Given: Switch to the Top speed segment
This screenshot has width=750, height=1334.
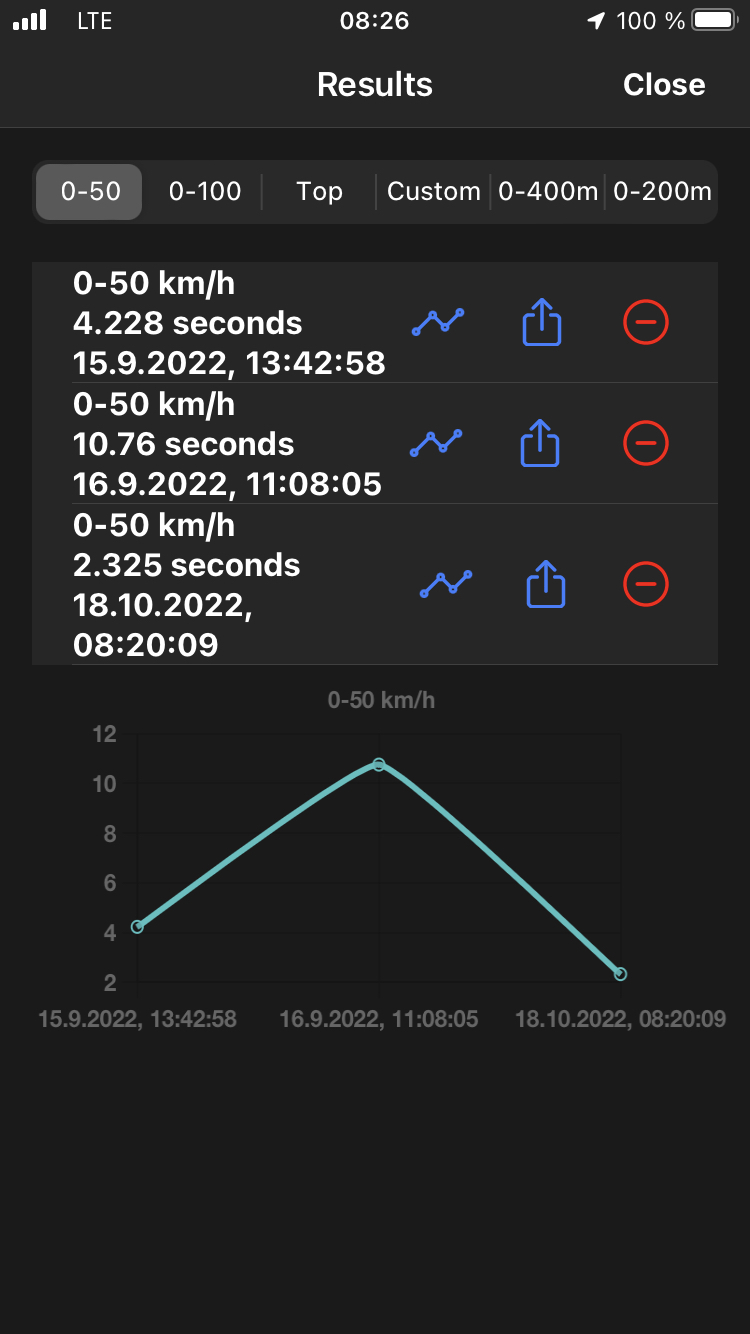Looking at the screenshot, I should pos(319,191).
